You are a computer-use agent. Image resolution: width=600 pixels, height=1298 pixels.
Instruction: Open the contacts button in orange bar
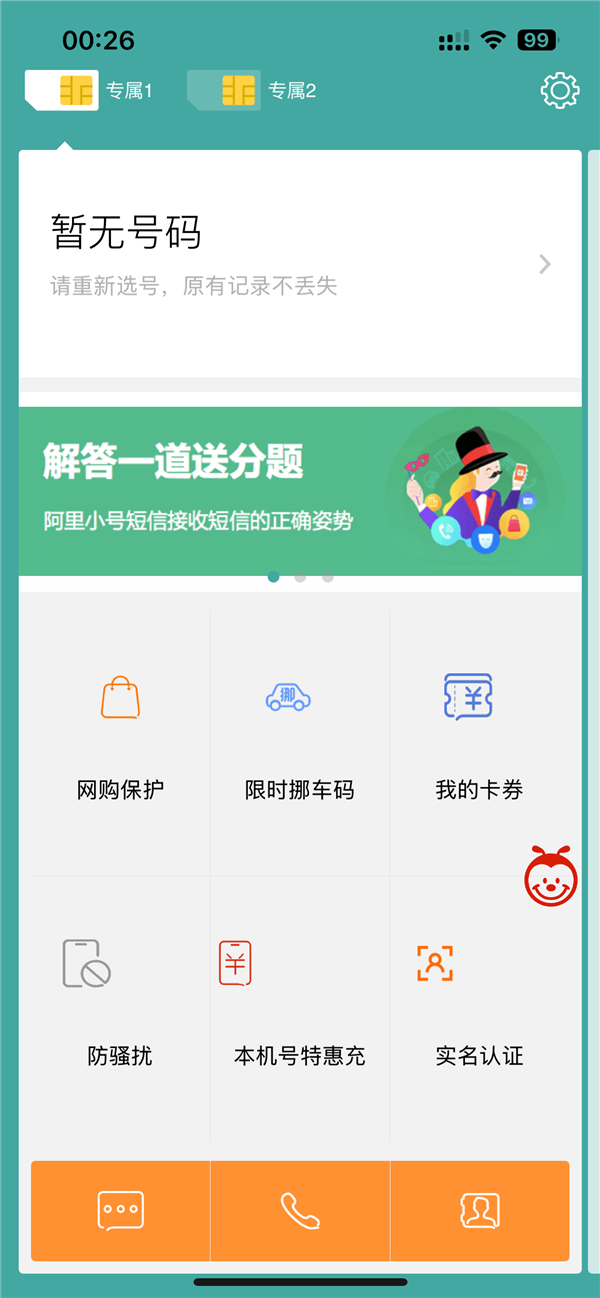(479, 1211)
